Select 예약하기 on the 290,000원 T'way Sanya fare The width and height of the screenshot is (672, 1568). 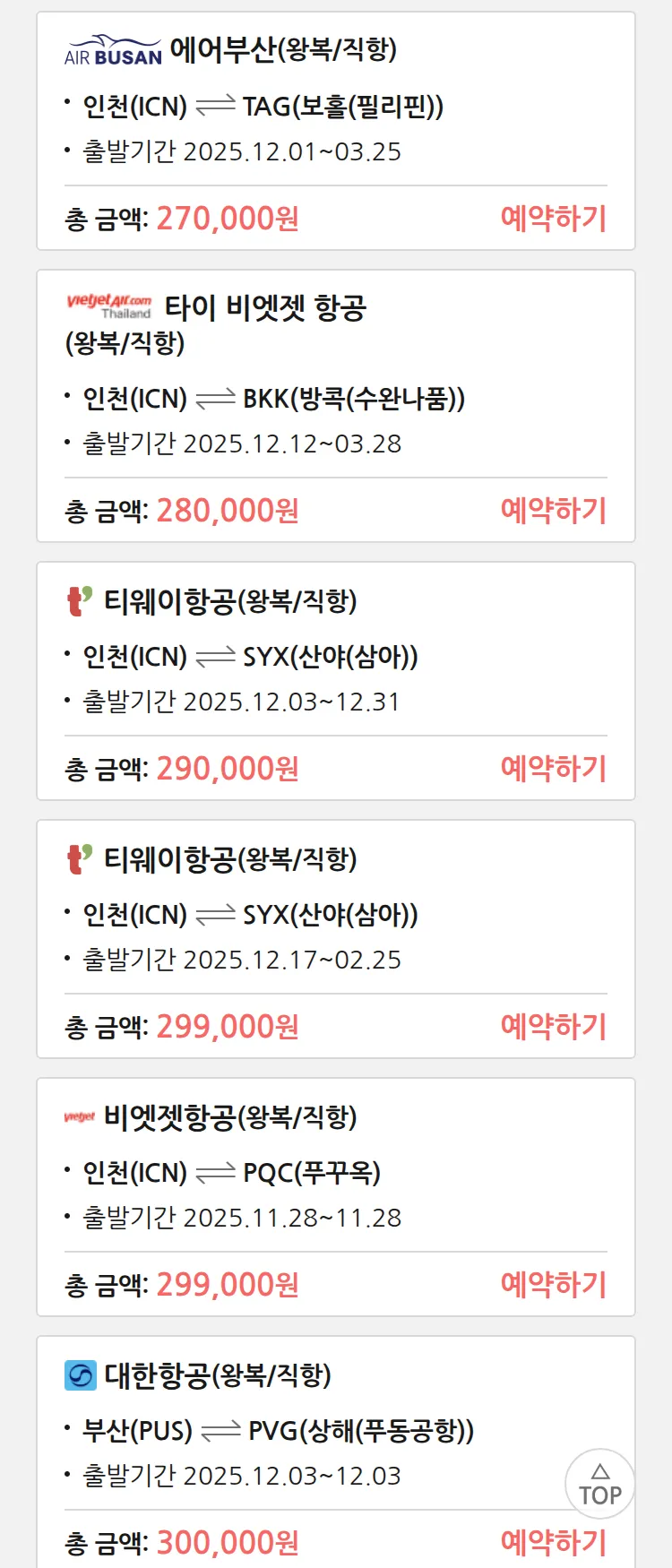tap(553, 768)
